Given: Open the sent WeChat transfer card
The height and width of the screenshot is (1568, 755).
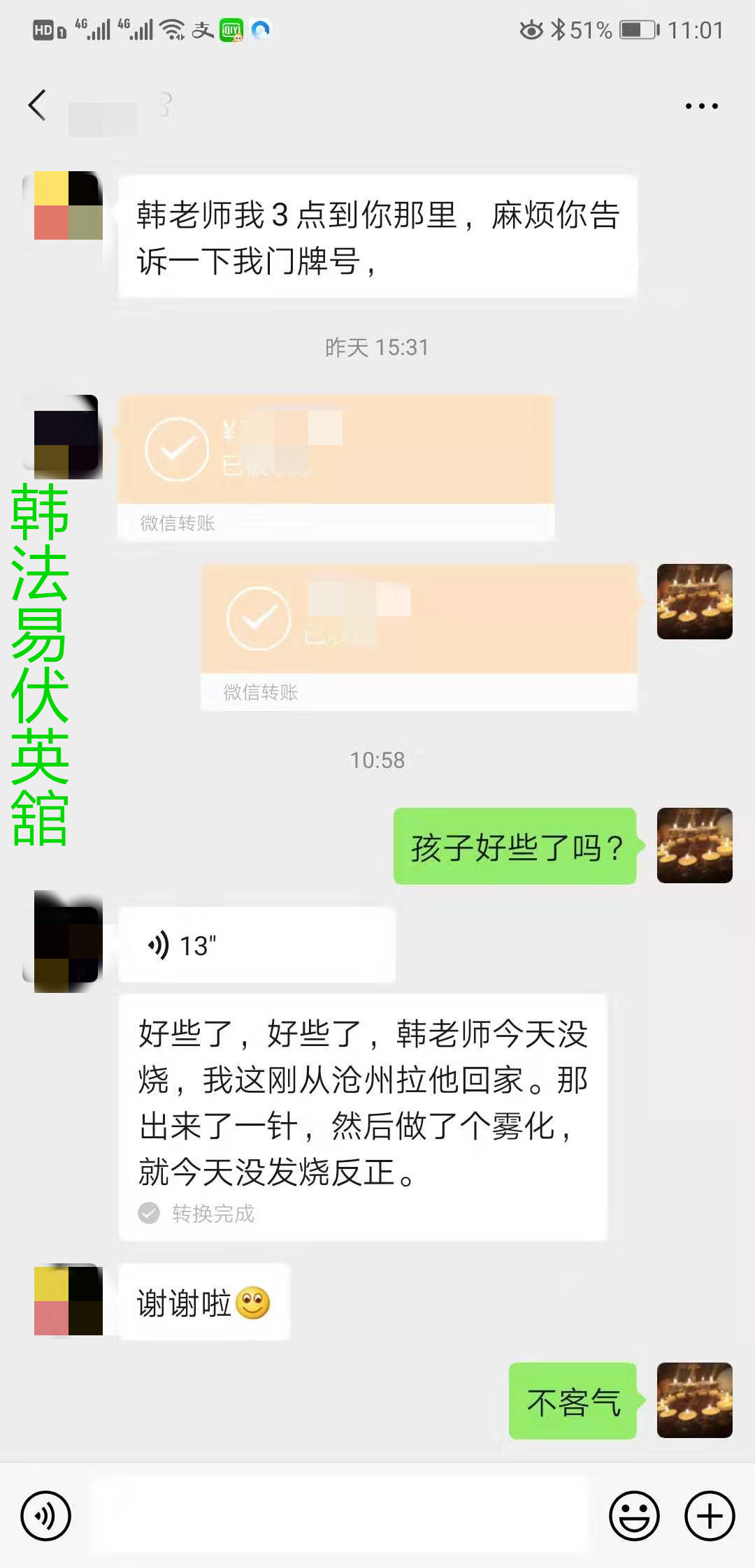Looking at the screenshot, I should coord(418,636).
